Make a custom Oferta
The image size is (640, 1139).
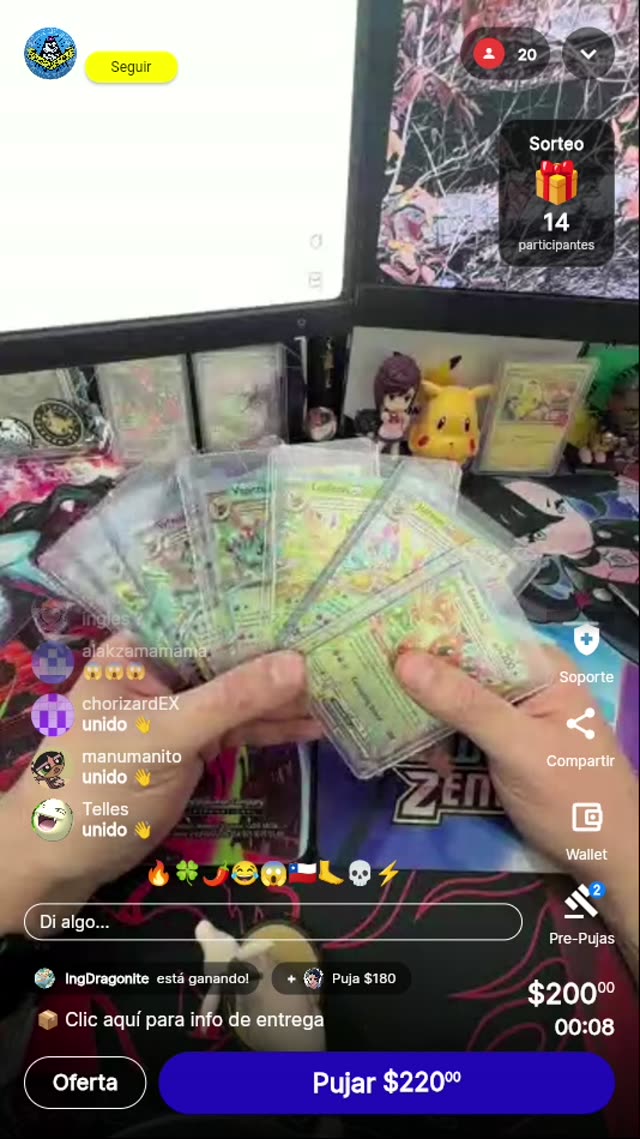pos(85,1082)
